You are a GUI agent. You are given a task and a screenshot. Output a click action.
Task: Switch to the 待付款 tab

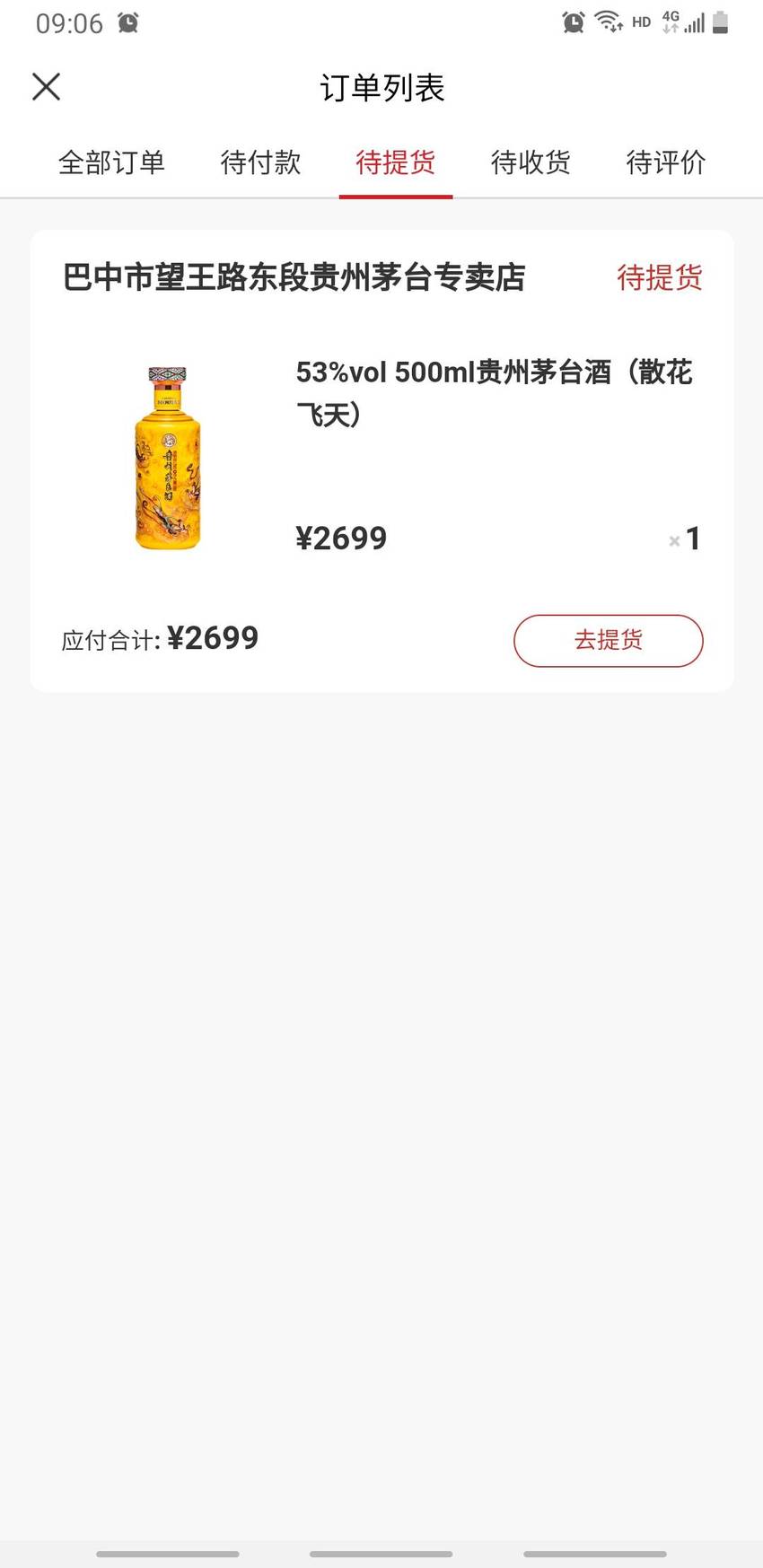260,162
